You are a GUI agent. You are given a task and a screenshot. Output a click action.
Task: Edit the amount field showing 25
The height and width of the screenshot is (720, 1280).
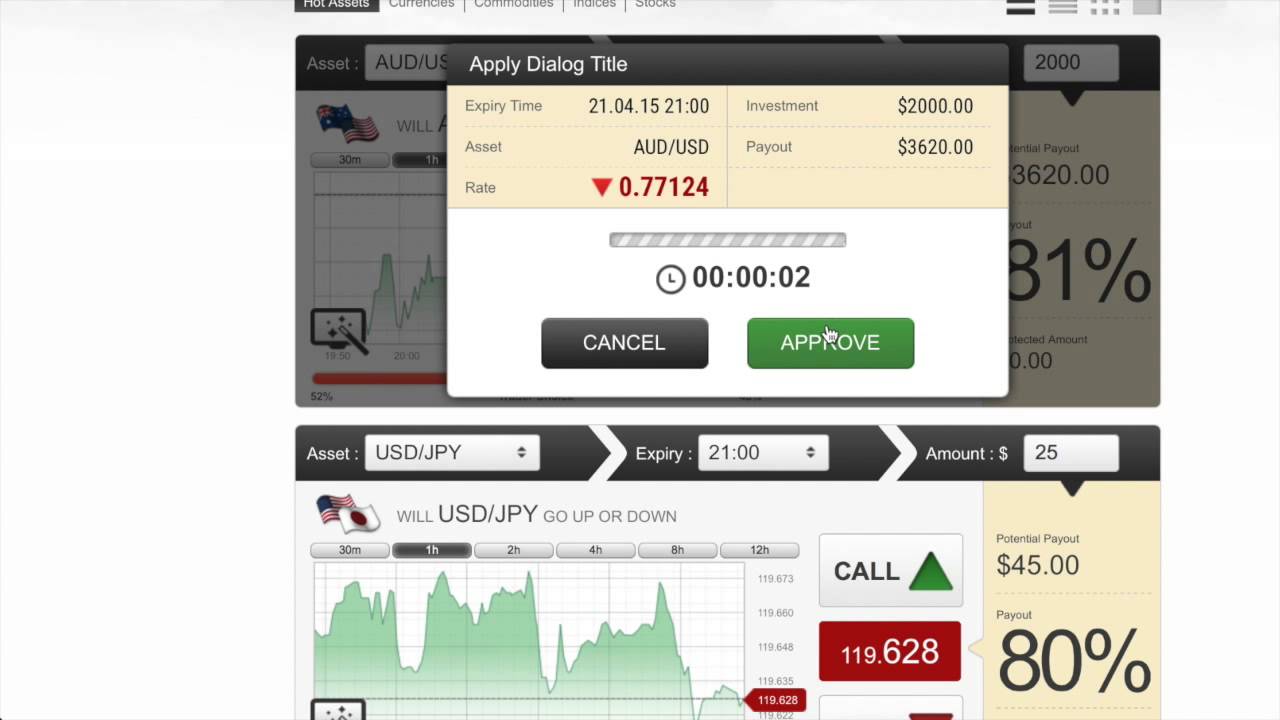(x=1072, y=453)
